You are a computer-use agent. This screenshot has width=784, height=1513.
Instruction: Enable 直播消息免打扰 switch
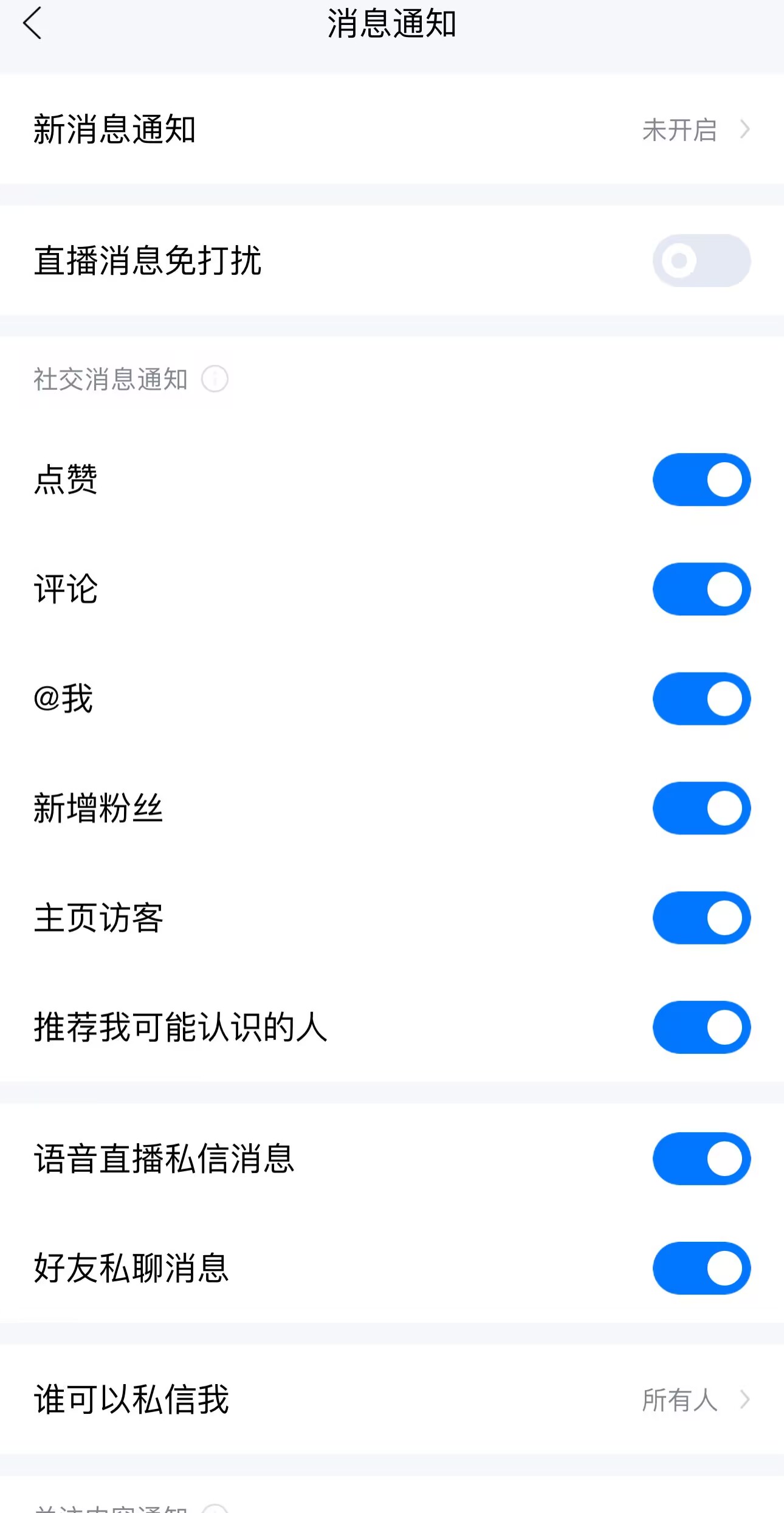pos(701,261)
